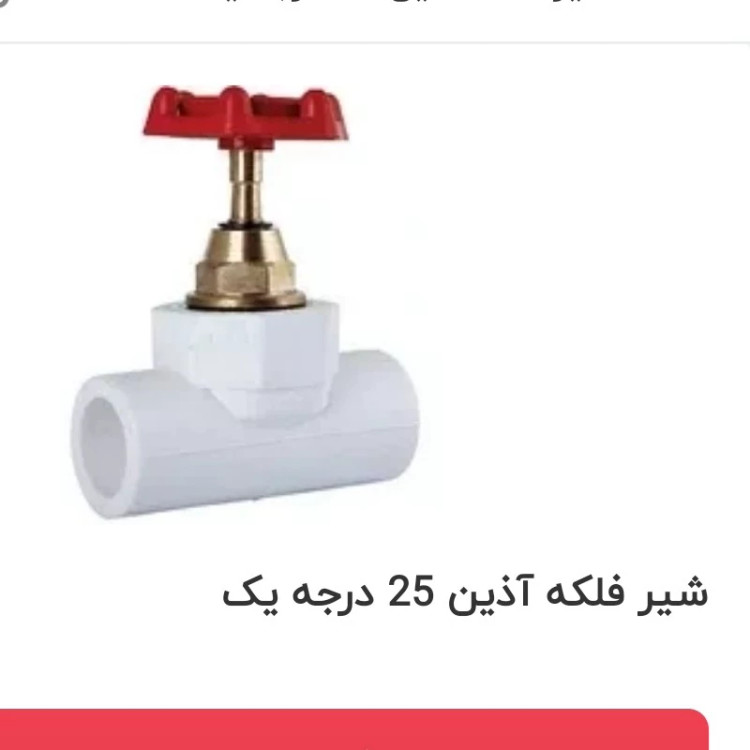Tap the red button below the product title

[354, 730]
